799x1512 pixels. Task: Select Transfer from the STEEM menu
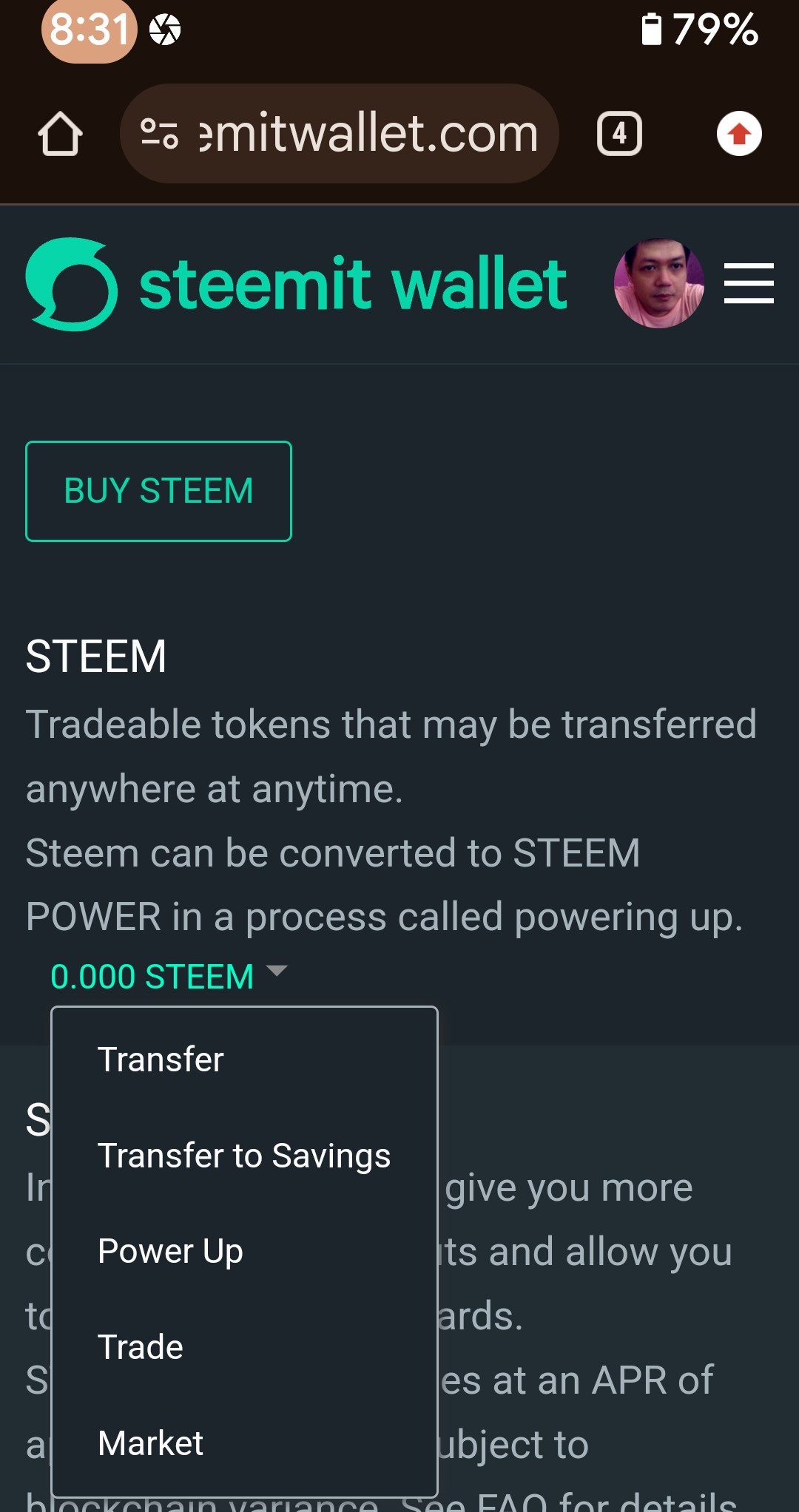pyautogui.click(x=161, y=1060)
